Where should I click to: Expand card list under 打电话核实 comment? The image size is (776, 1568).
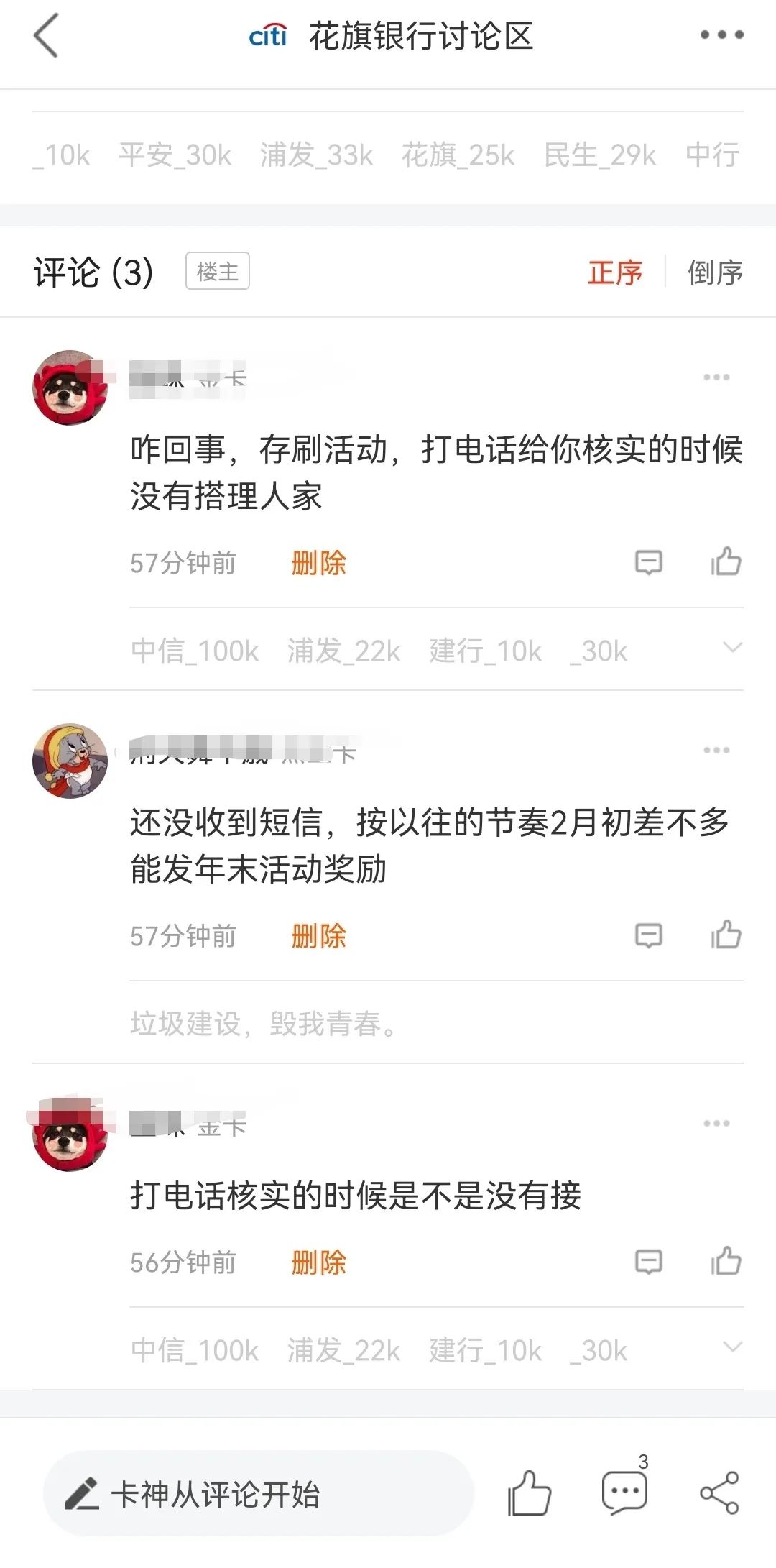(x=731, y=1347)
